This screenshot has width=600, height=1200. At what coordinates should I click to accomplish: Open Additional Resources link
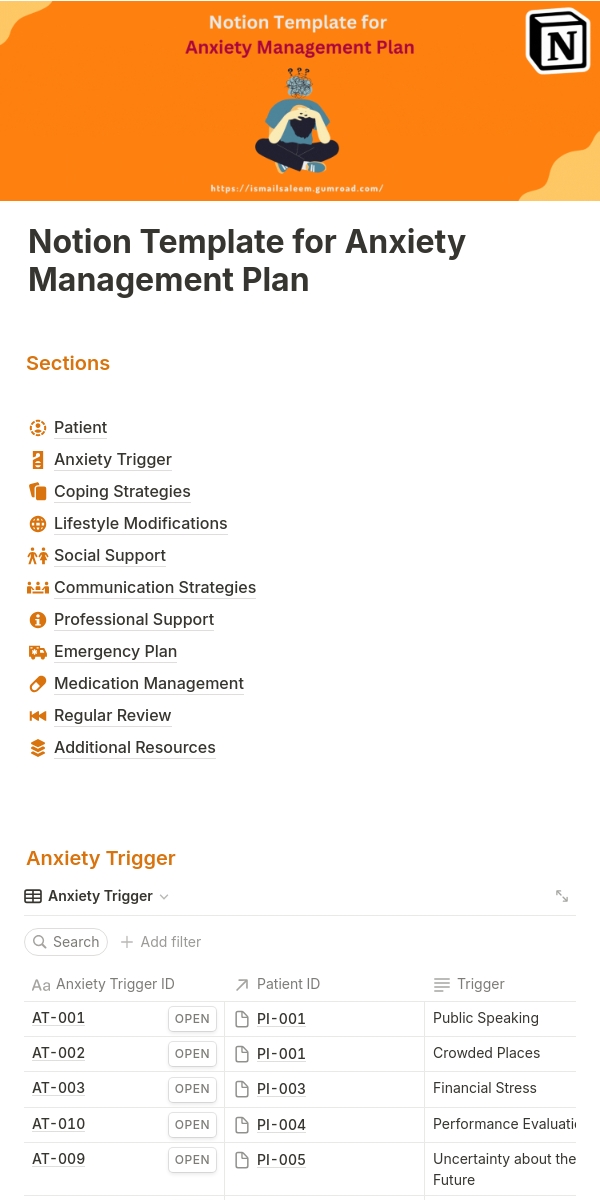(134, 747)
